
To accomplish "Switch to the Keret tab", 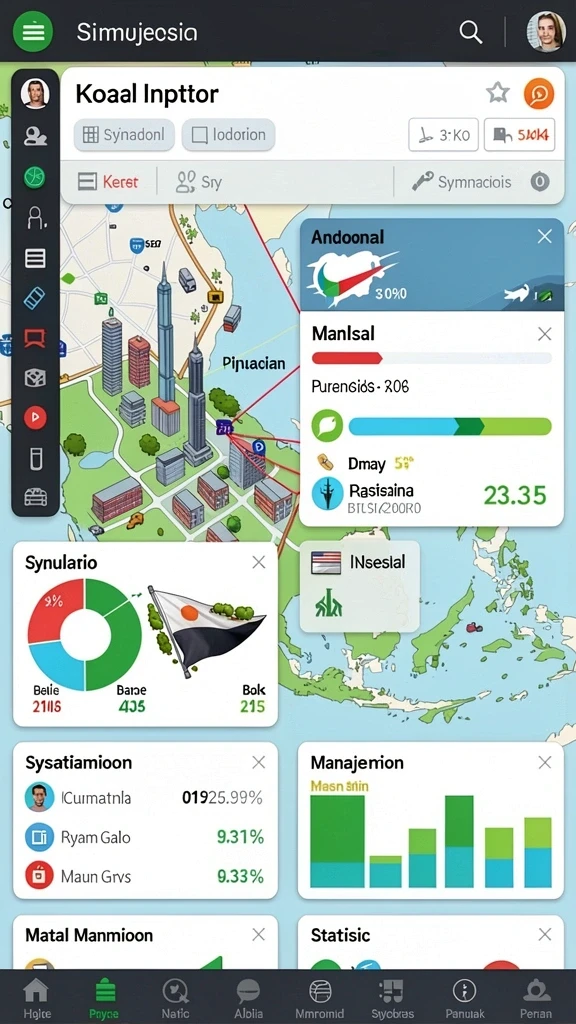I will point(108,182).
